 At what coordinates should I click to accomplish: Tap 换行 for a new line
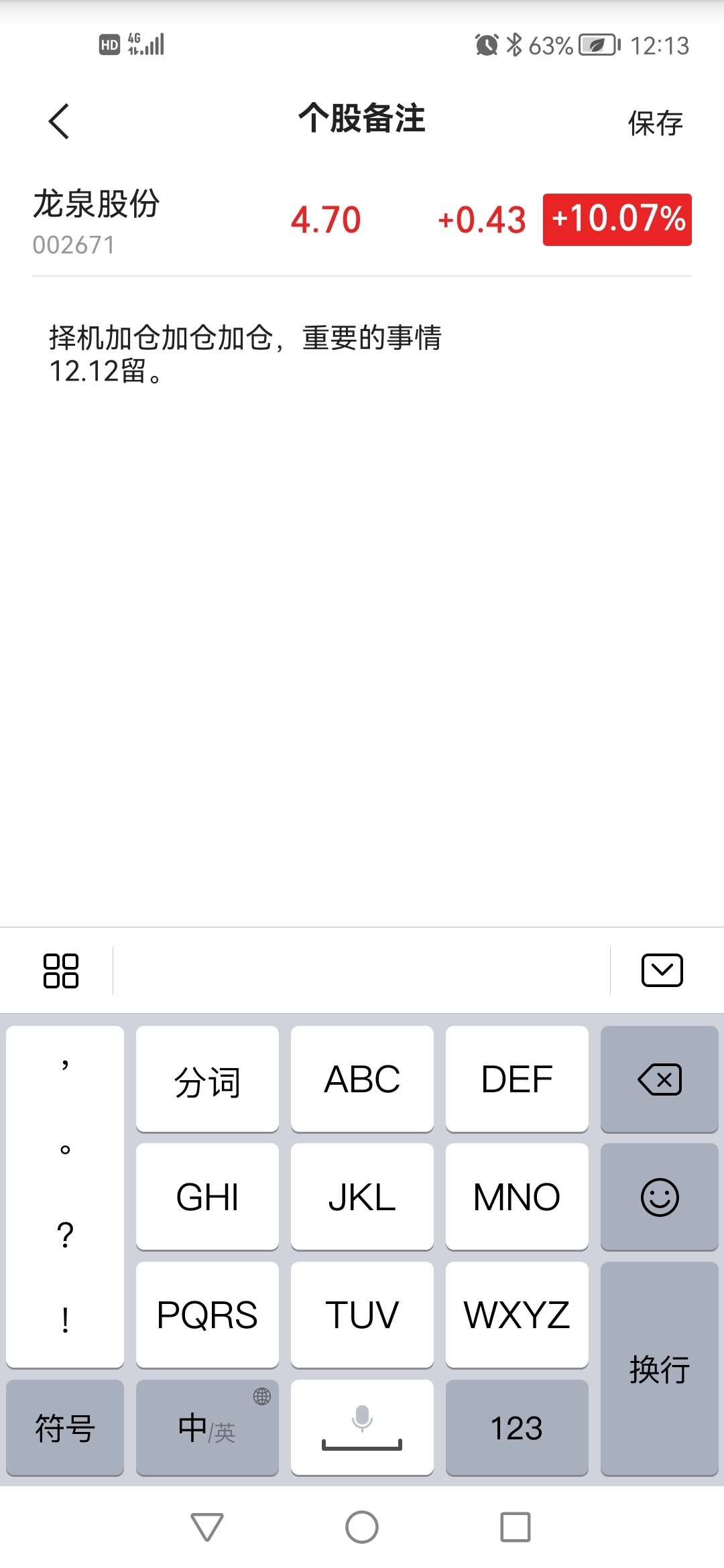[x=660, y=1368]
